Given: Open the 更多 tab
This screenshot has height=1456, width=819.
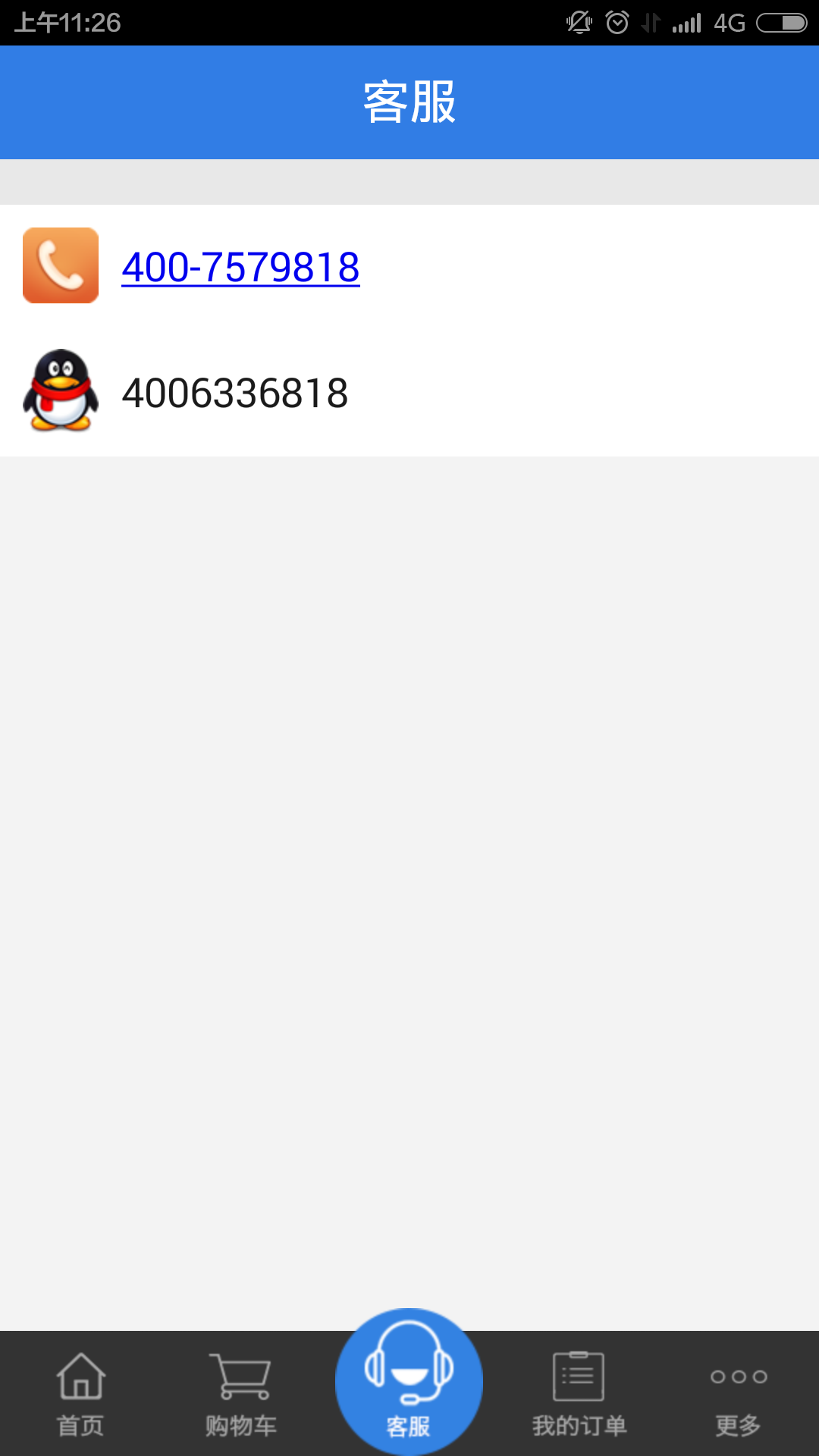Looking at the screenshot, I should pos(739,1395).
